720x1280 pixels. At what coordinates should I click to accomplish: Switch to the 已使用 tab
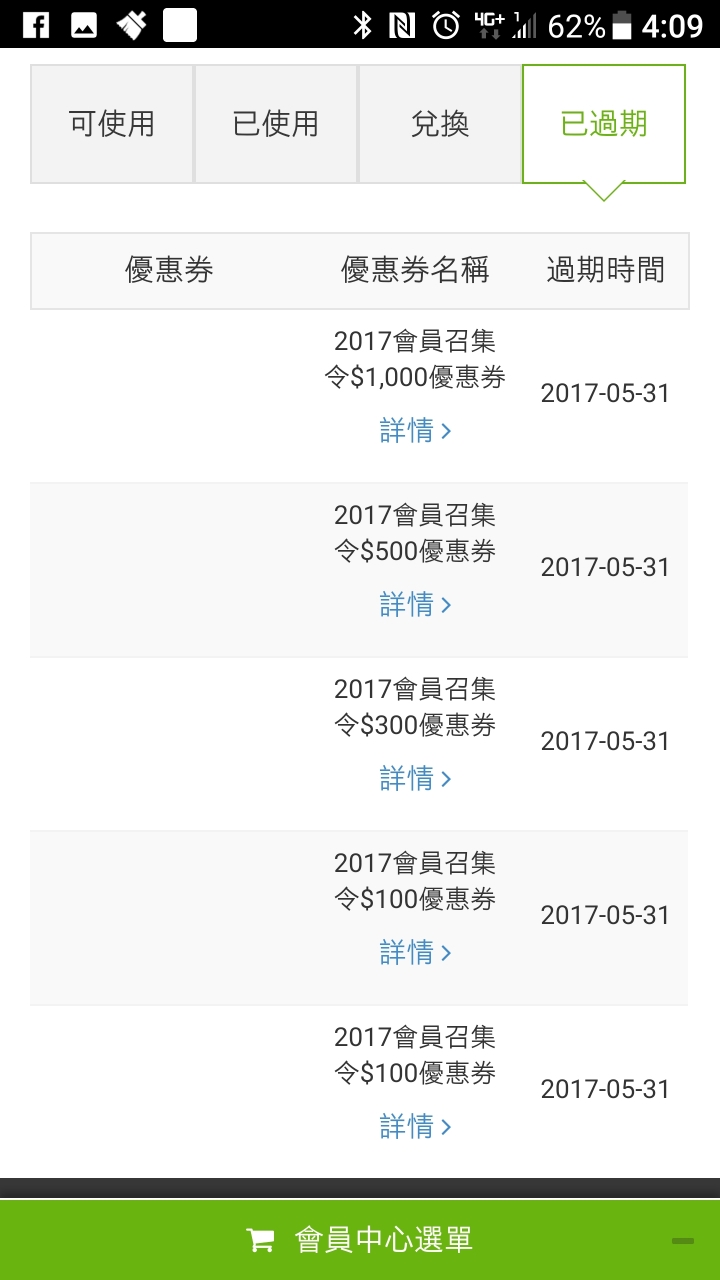[x=276, y=124]
